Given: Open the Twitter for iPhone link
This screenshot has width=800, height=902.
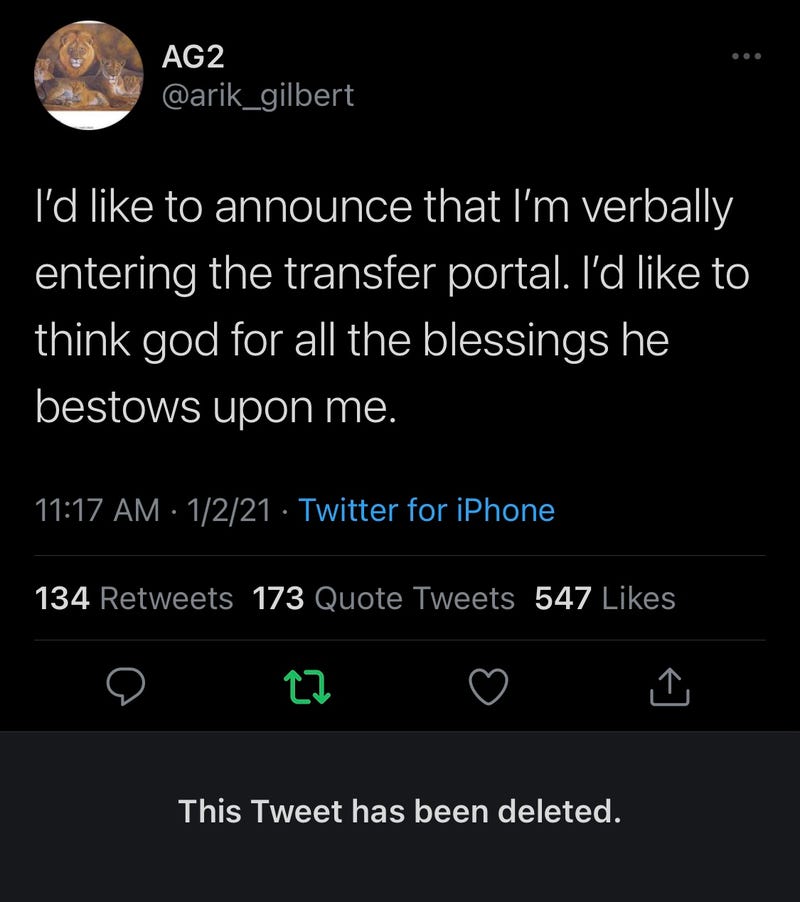Looking at the screenshot, I should click(427, 510).
